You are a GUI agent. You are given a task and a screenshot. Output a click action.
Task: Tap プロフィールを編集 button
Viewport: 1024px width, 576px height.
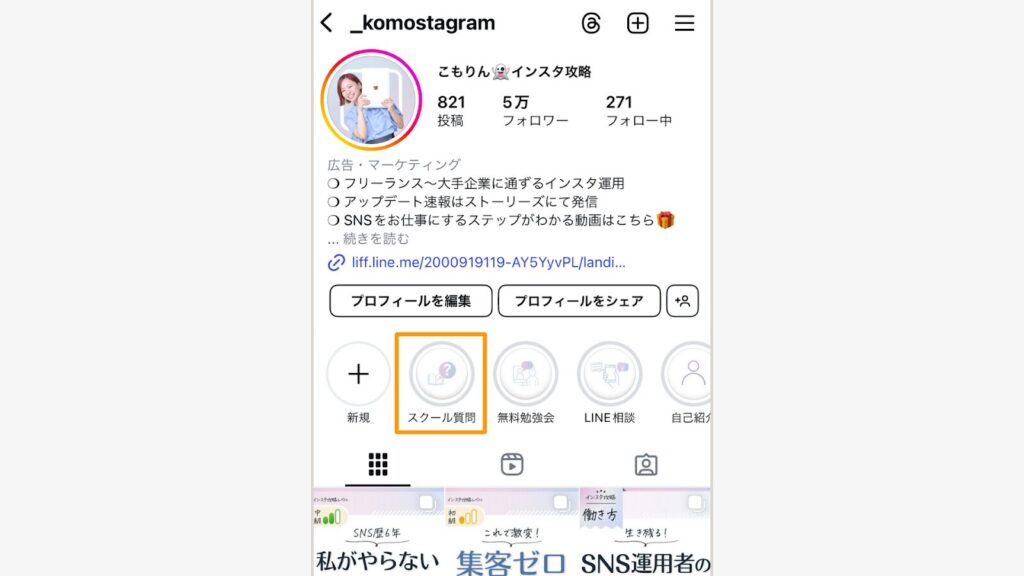[411, 301]
